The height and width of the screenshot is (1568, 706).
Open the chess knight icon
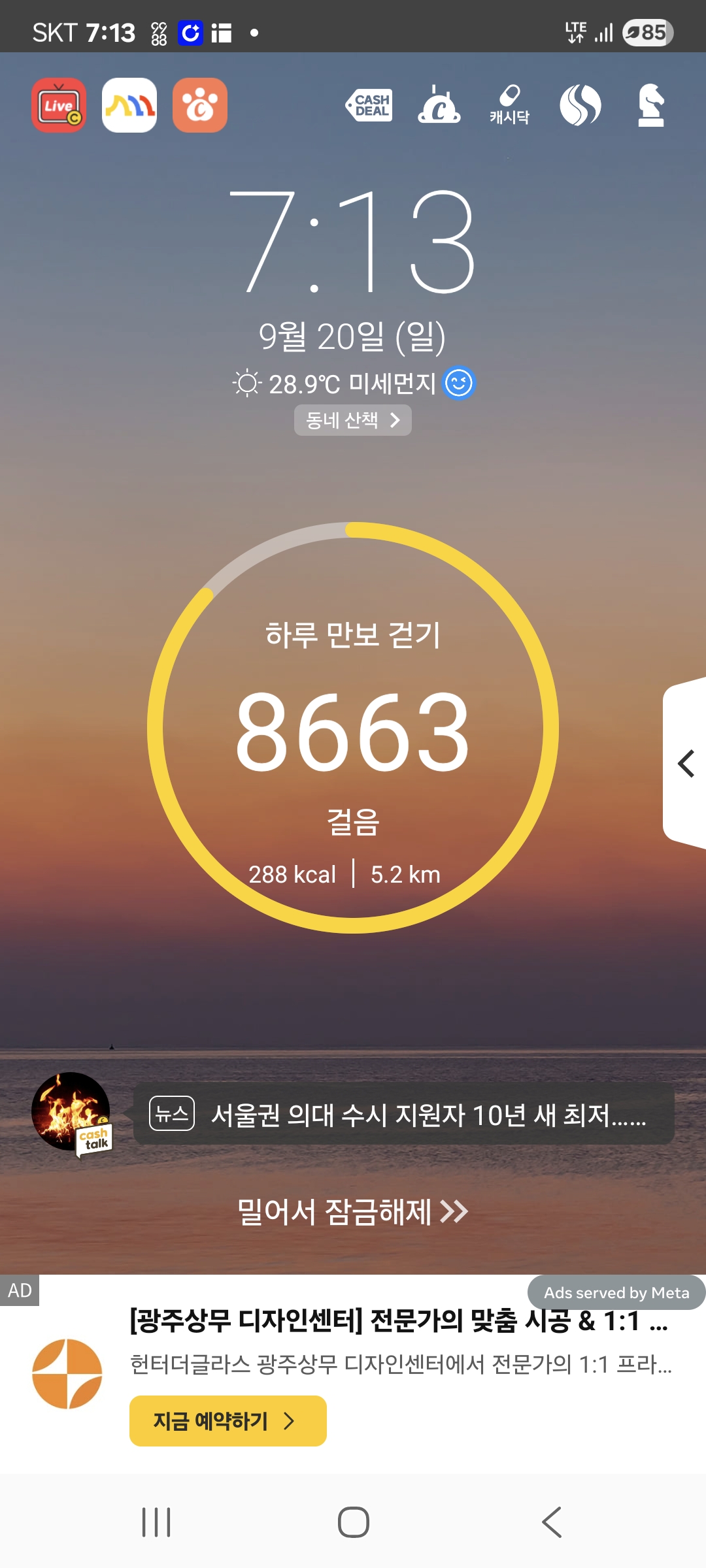click(651, 105)
